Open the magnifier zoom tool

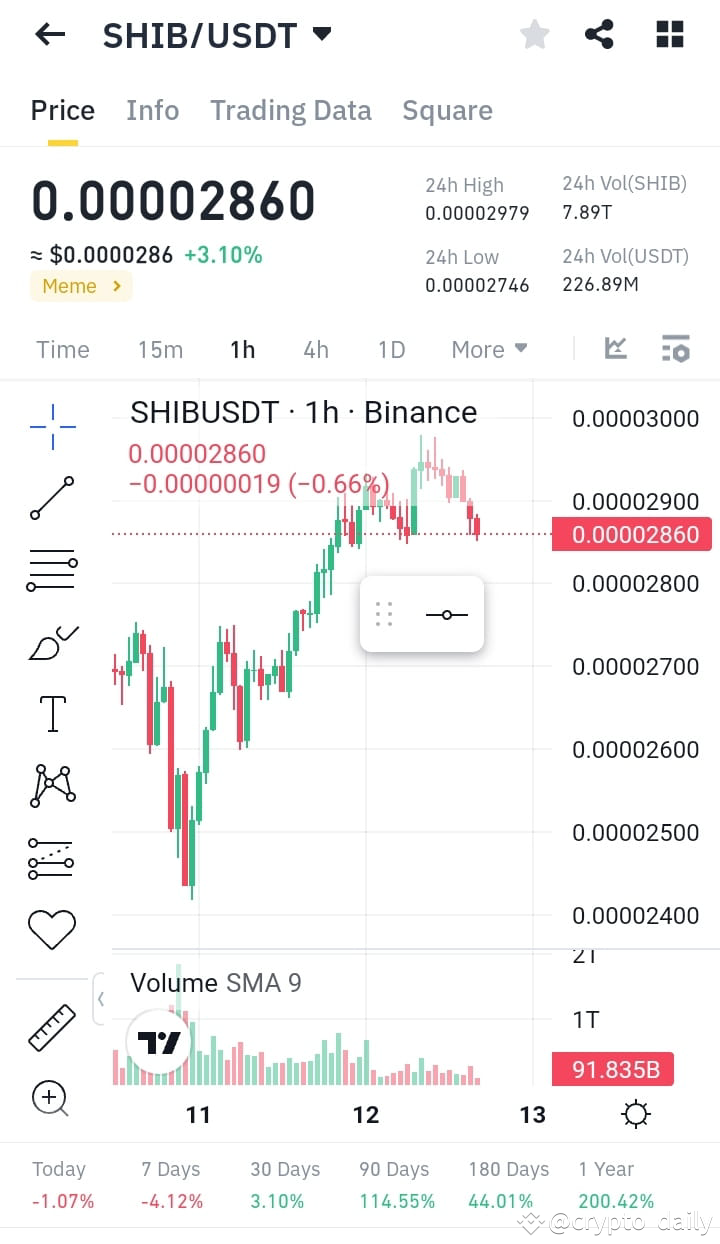coord(51,1098)
